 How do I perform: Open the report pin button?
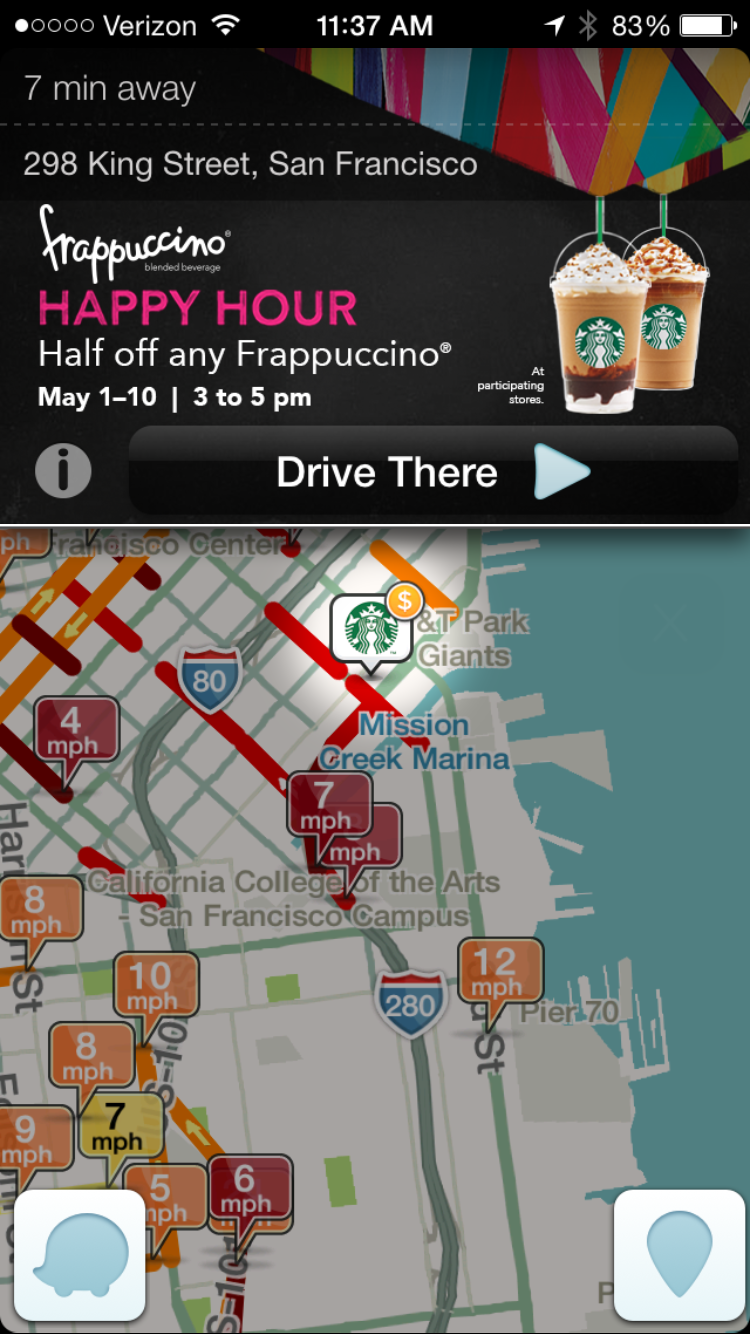(679, 1255)
